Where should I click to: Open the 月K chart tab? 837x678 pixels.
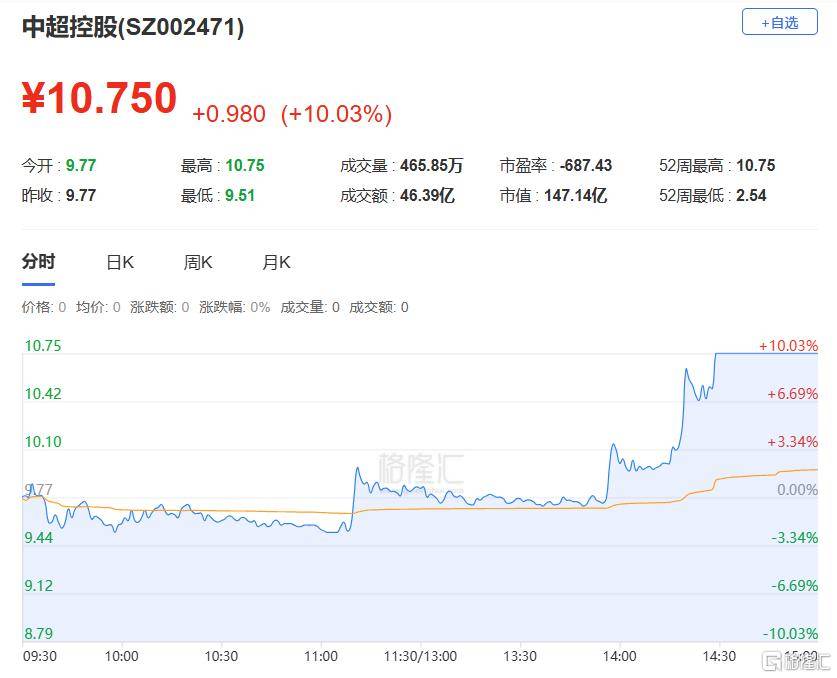point(276,262)
